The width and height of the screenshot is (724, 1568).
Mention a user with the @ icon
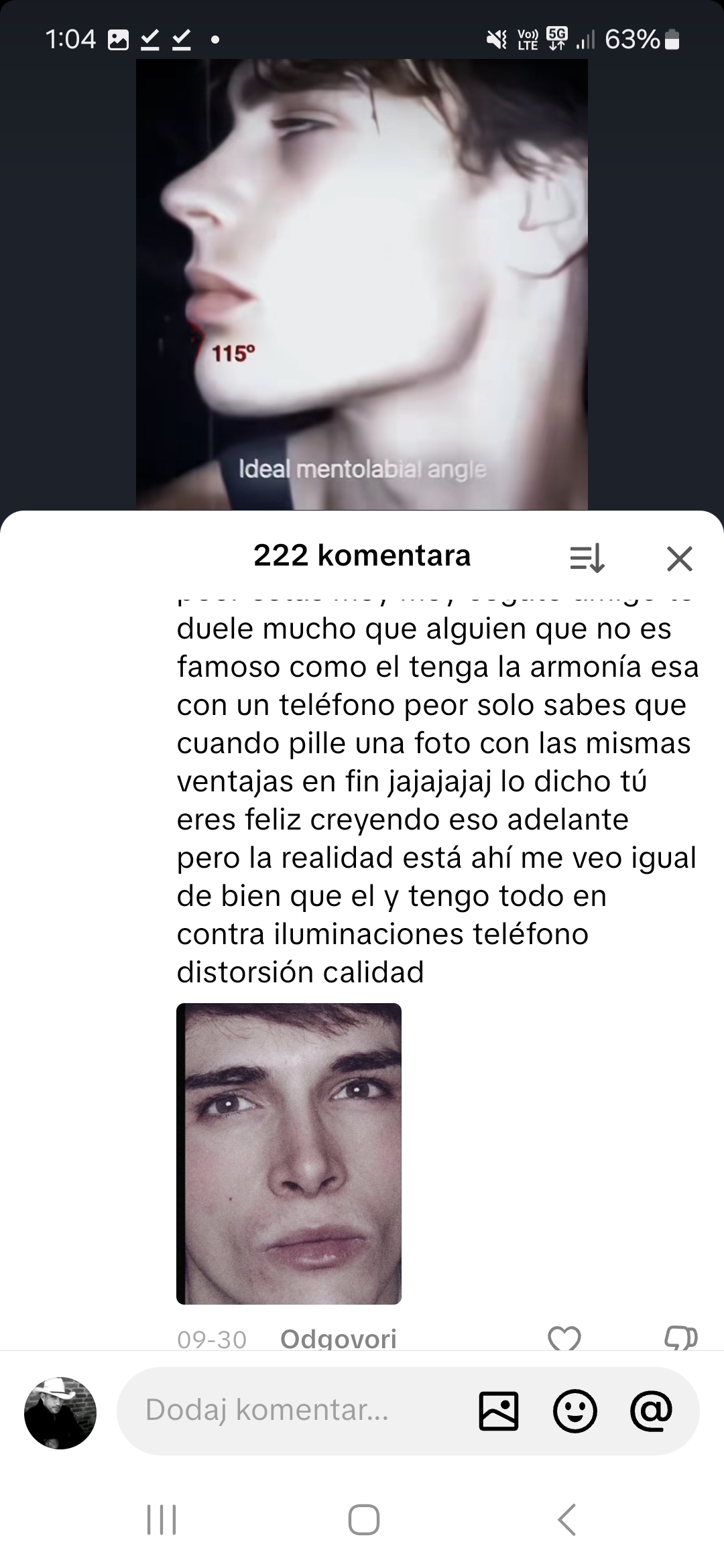click(x=651, y=1409)
